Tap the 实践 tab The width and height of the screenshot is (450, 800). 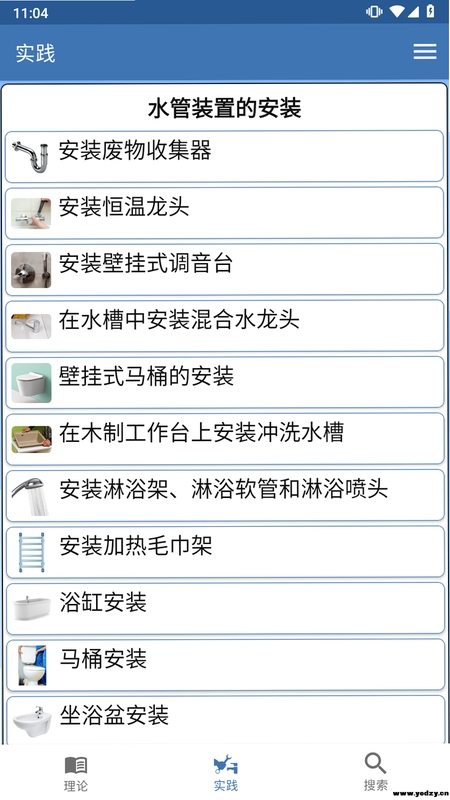226,772
